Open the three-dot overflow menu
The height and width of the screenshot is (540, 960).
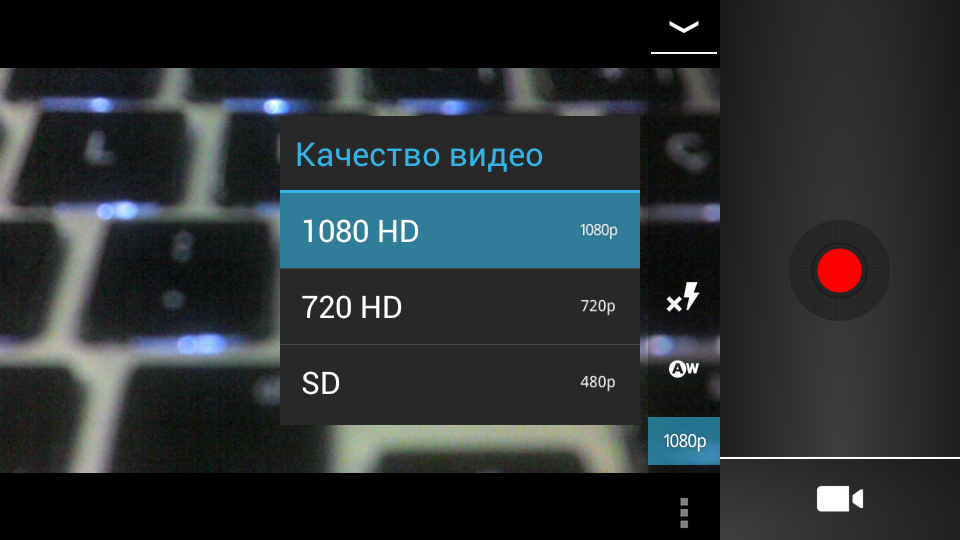(x=684, y=511)
